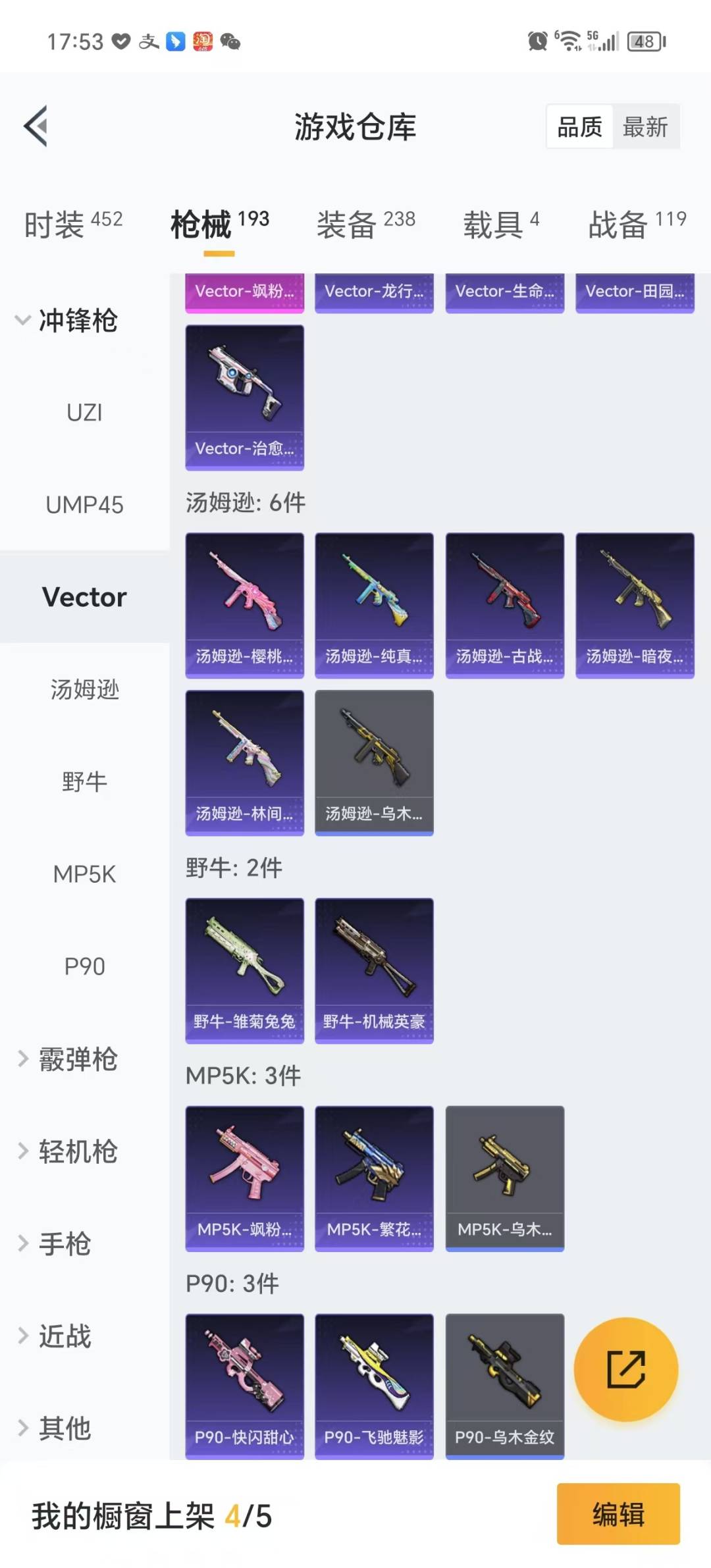Switch to the 时装 tab
Screen dimensions: 711x1568
click(x=73, y=224)
